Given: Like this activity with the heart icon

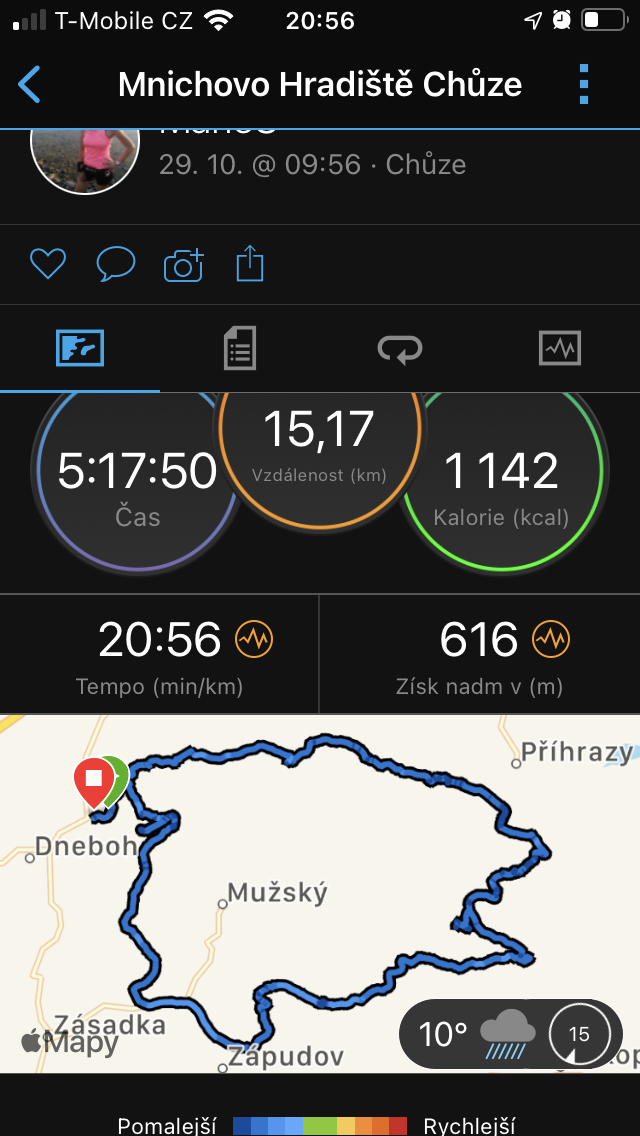Looking at the screenshot, I should 48,264.
